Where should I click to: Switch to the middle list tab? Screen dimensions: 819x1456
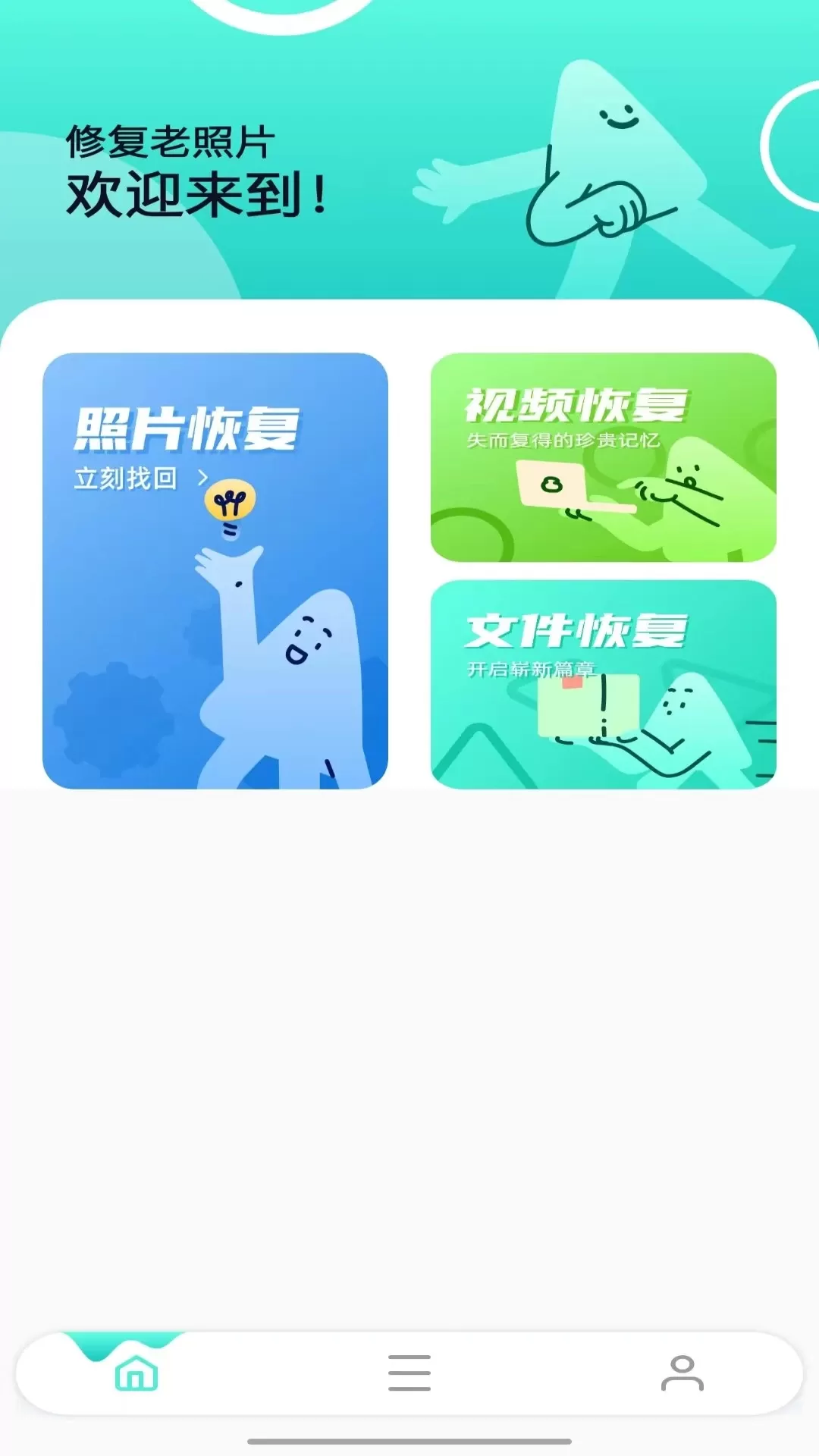pyautogui.click(x=409, y=1373)
